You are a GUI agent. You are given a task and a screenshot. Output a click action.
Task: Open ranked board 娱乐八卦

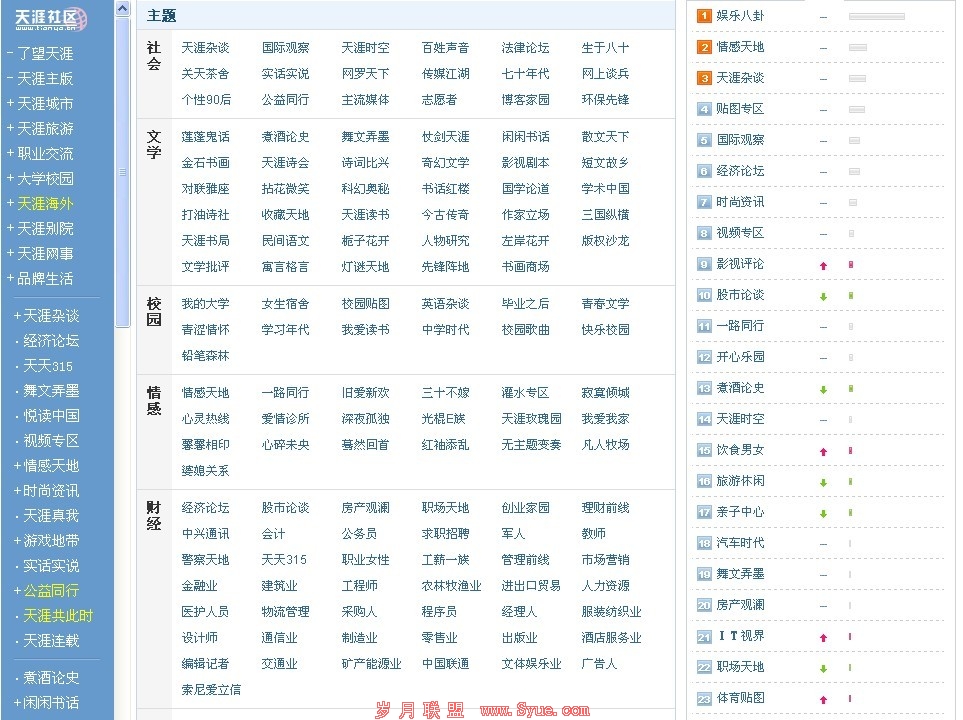740,16
